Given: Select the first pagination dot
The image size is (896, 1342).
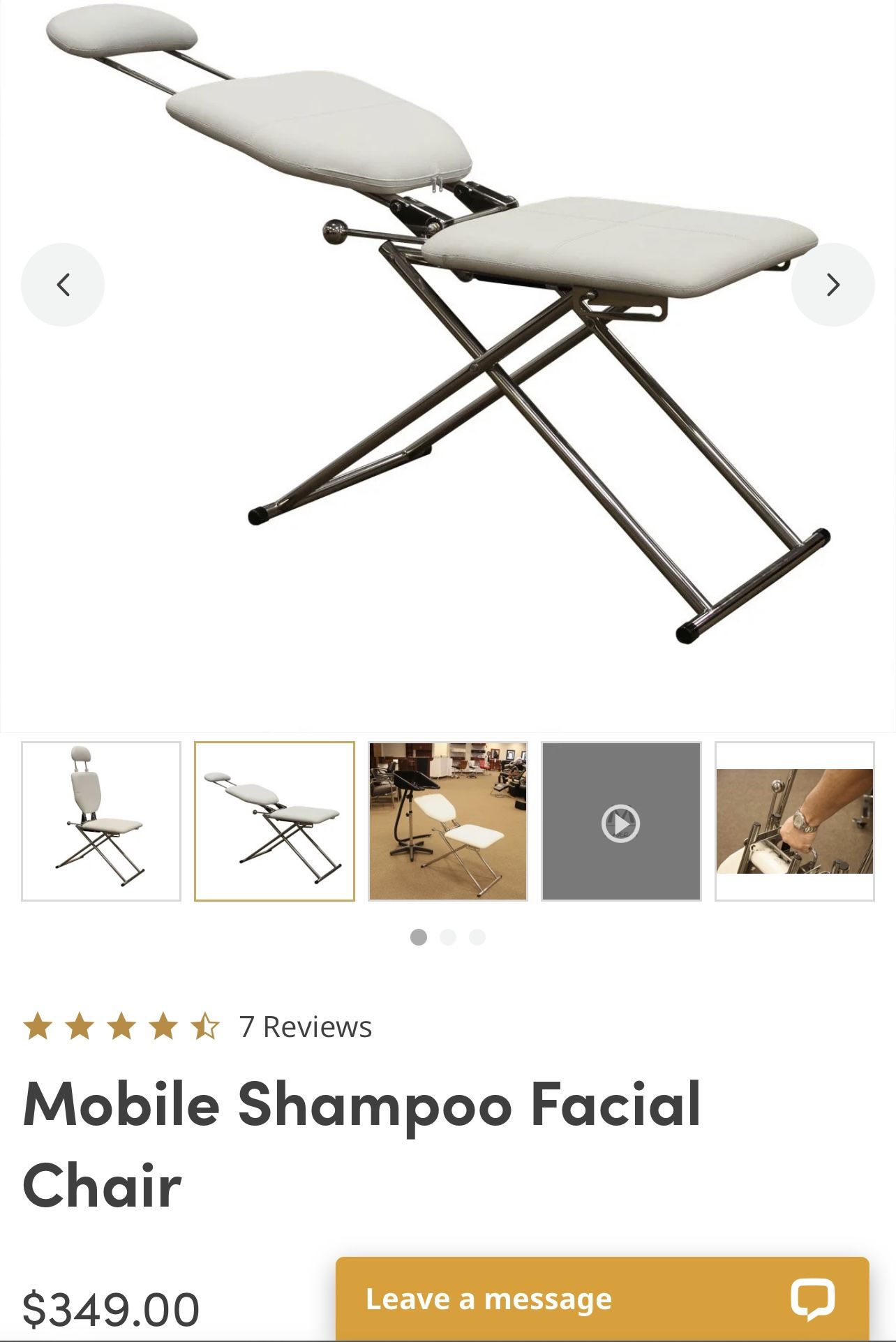Looking at the screenshot, I should click(419, 939).
